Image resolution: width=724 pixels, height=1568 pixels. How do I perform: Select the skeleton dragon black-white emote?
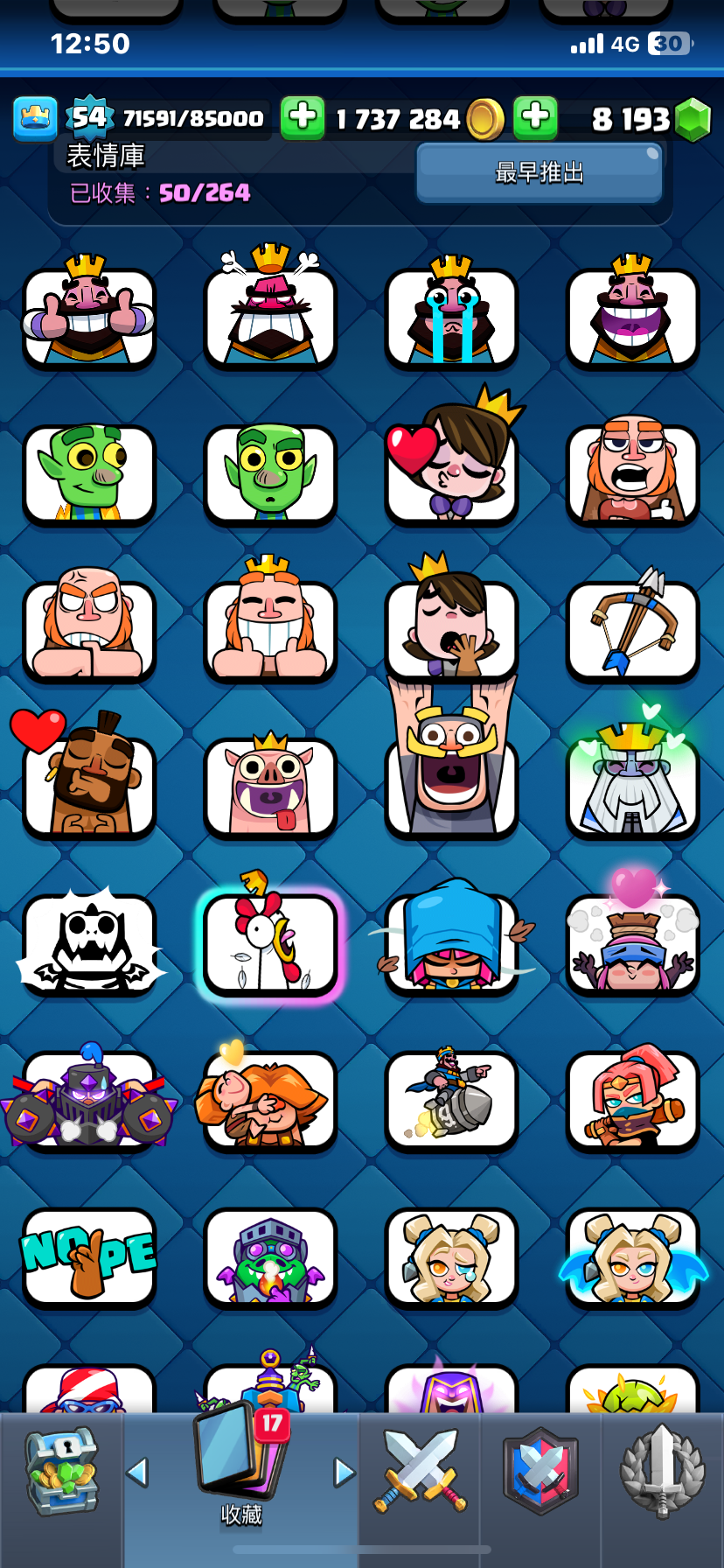[89, 945]
